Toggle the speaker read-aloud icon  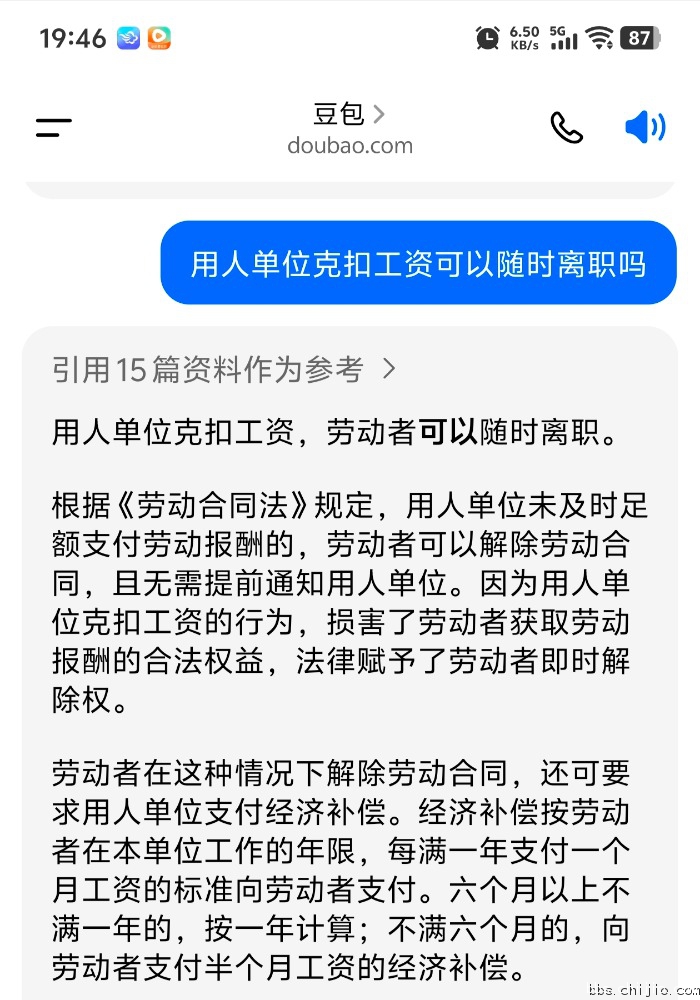click(645, 127)
